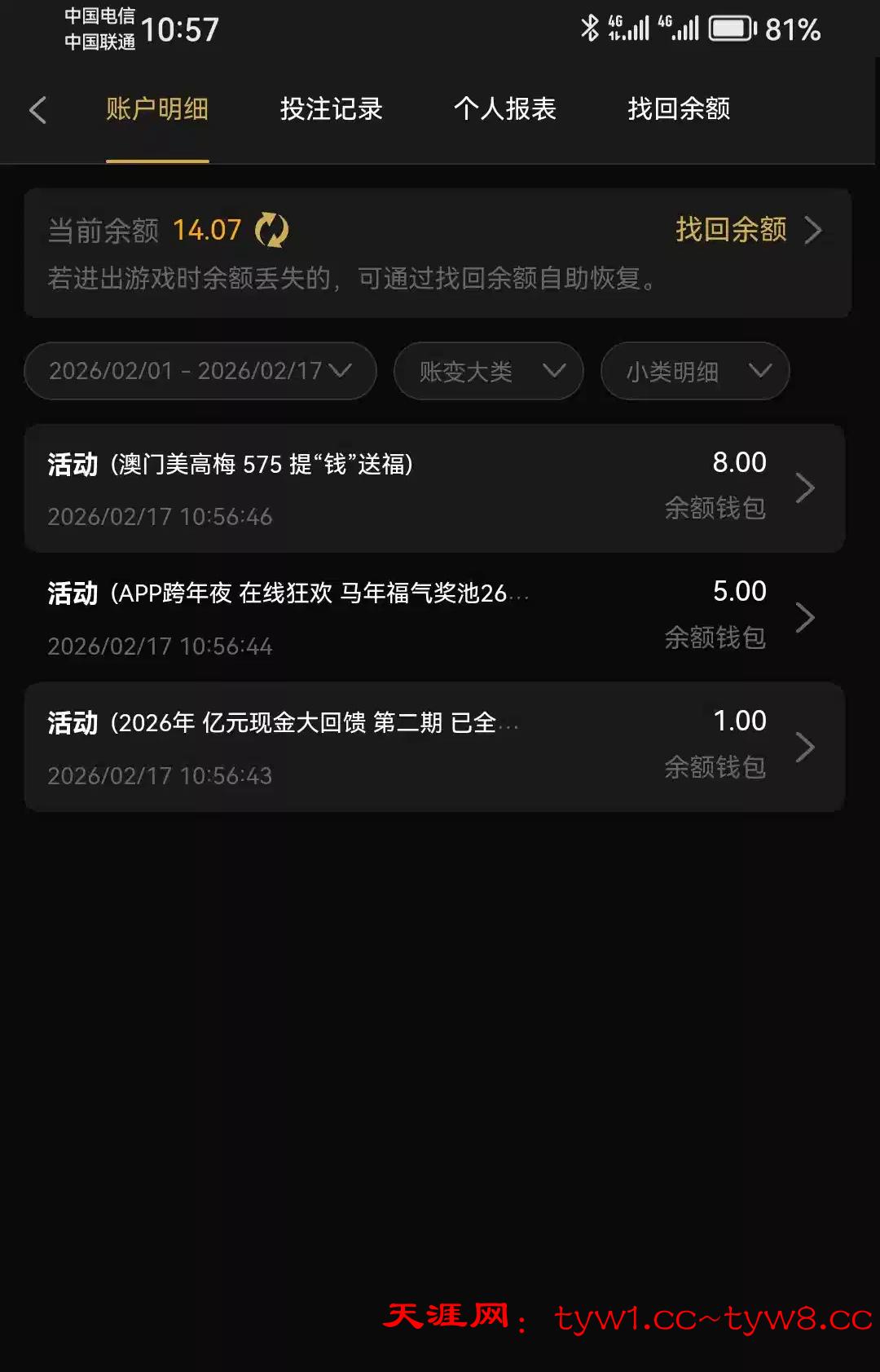Open the 2026年 亿元现金大回馈 activity record
Viewport: 880px width, 1372px height.
pyautogui.click(x=433, y=747)
